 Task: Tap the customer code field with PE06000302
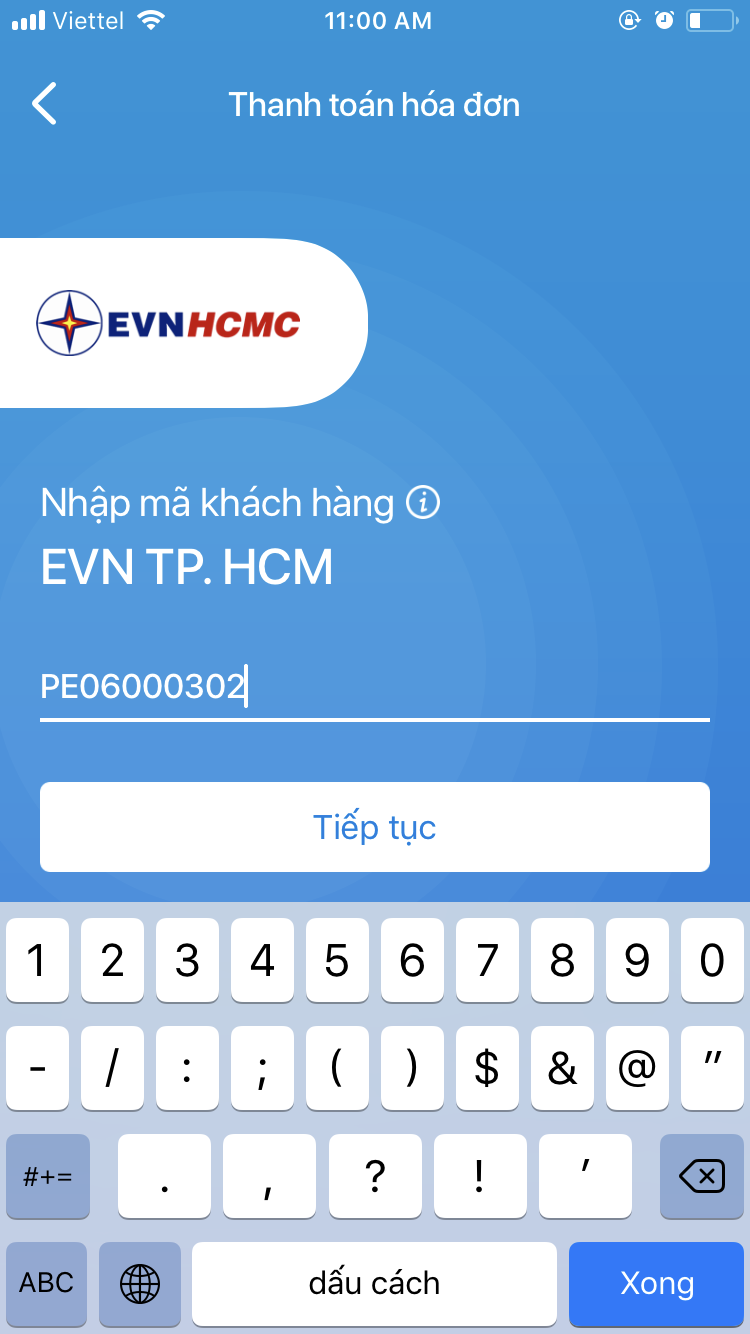[x=375, y=688]
